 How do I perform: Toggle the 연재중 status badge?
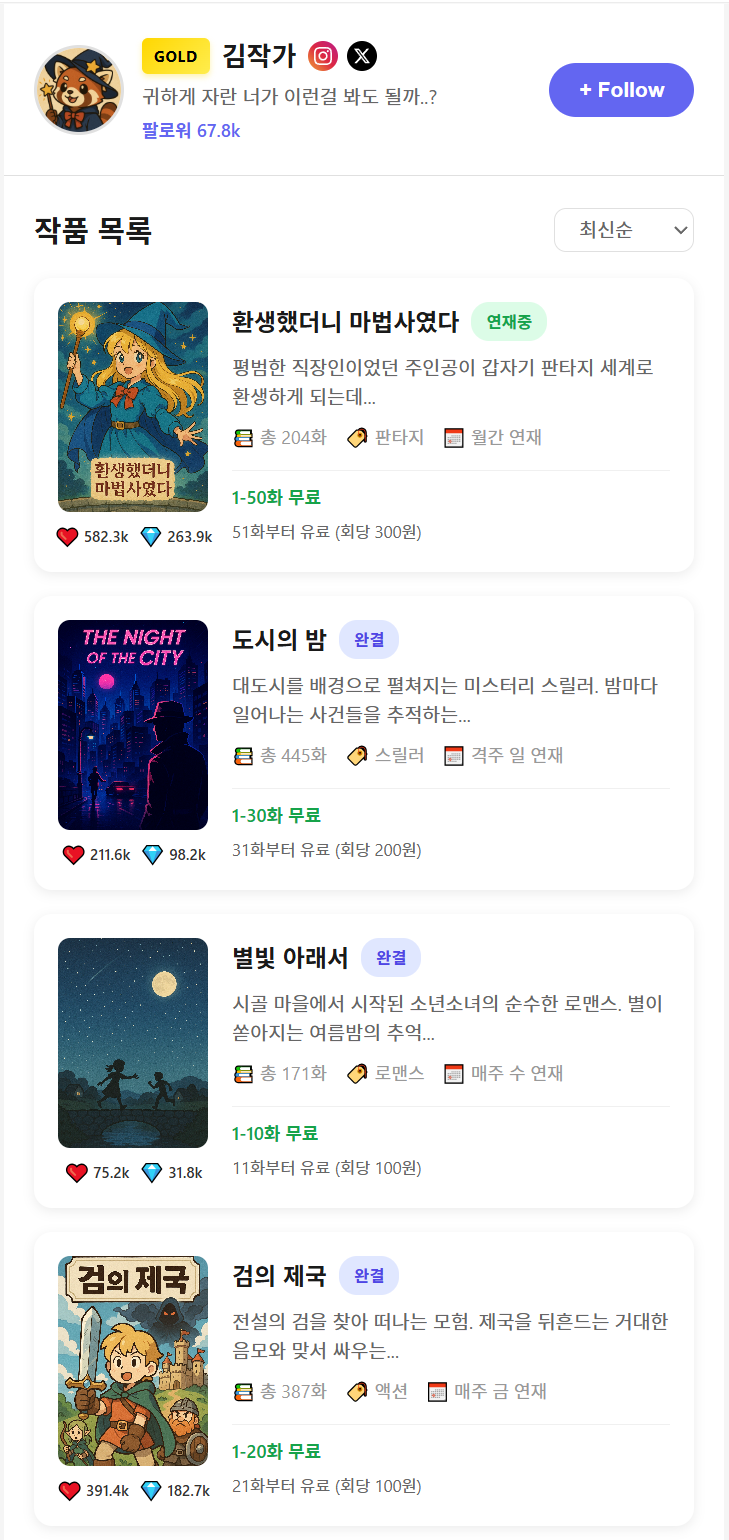coord(509,322)
